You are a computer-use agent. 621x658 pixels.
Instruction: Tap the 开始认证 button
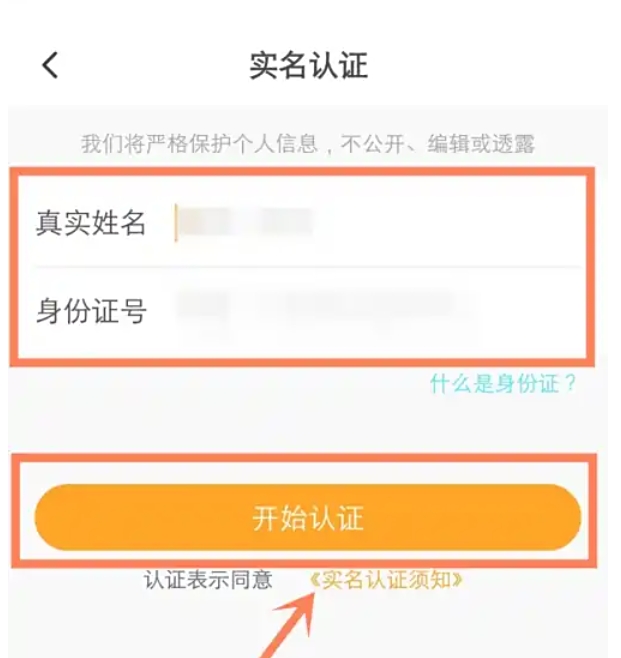[x=308, y=518]
